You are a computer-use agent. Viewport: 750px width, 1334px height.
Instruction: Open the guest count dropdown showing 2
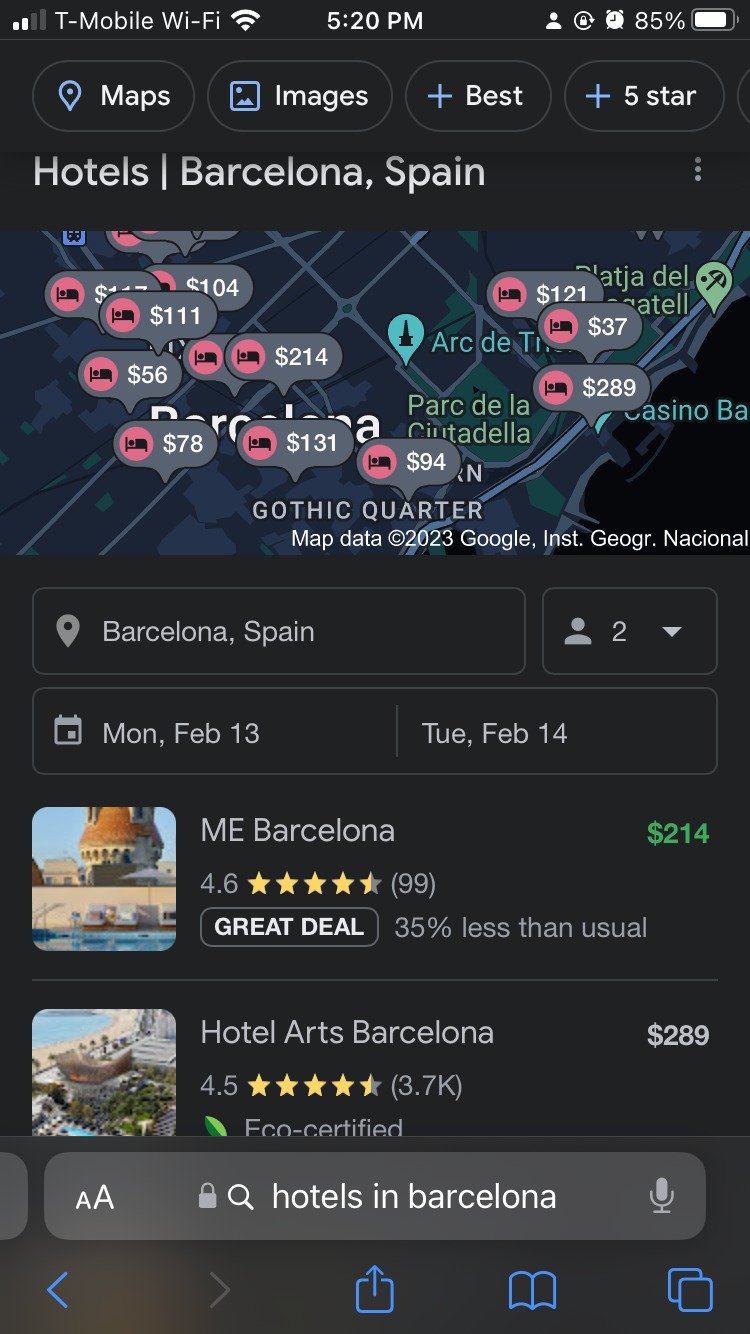pos(628,631)
